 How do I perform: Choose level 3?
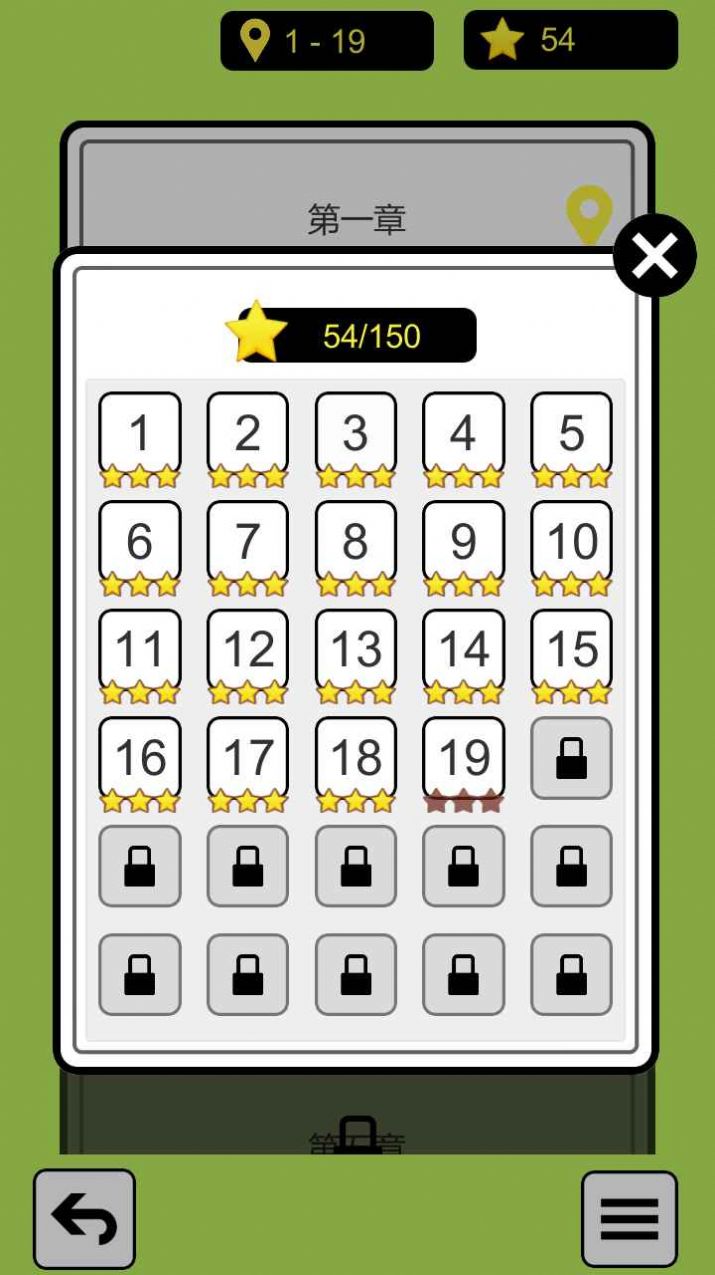click(x=355, y=434)
